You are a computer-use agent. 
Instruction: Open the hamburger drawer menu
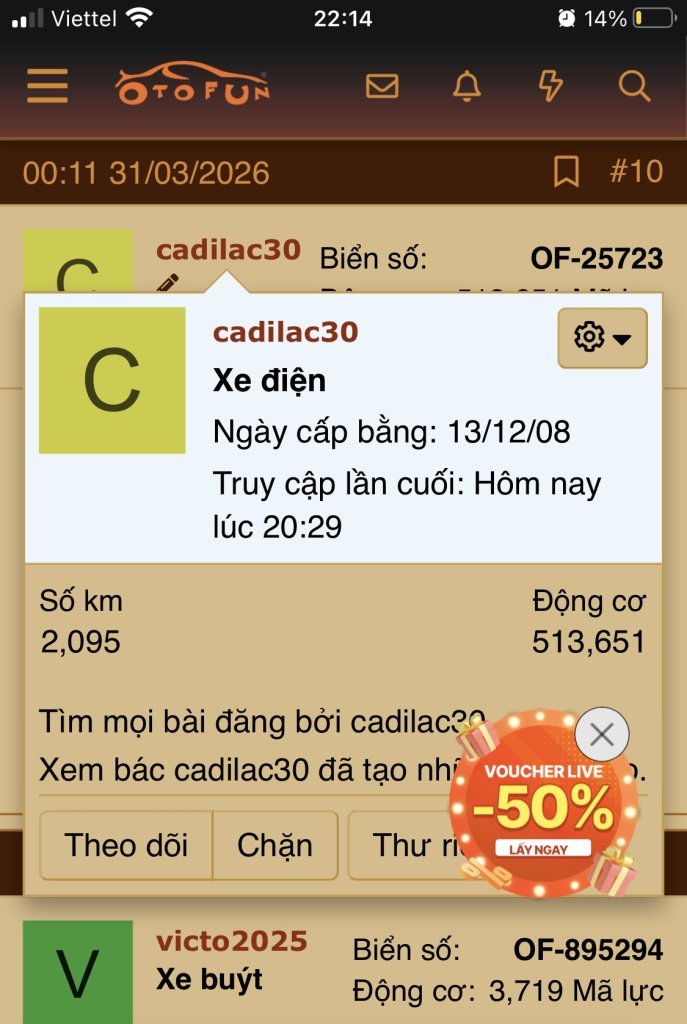(x=47, y=86)
